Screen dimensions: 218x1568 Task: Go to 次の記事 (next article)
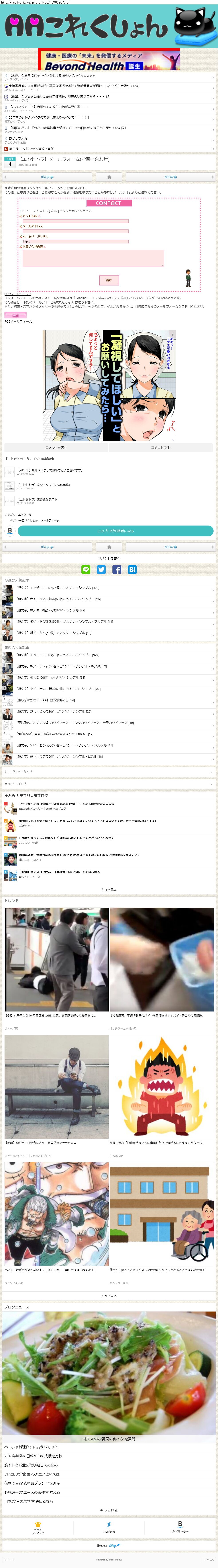point(170,177)
